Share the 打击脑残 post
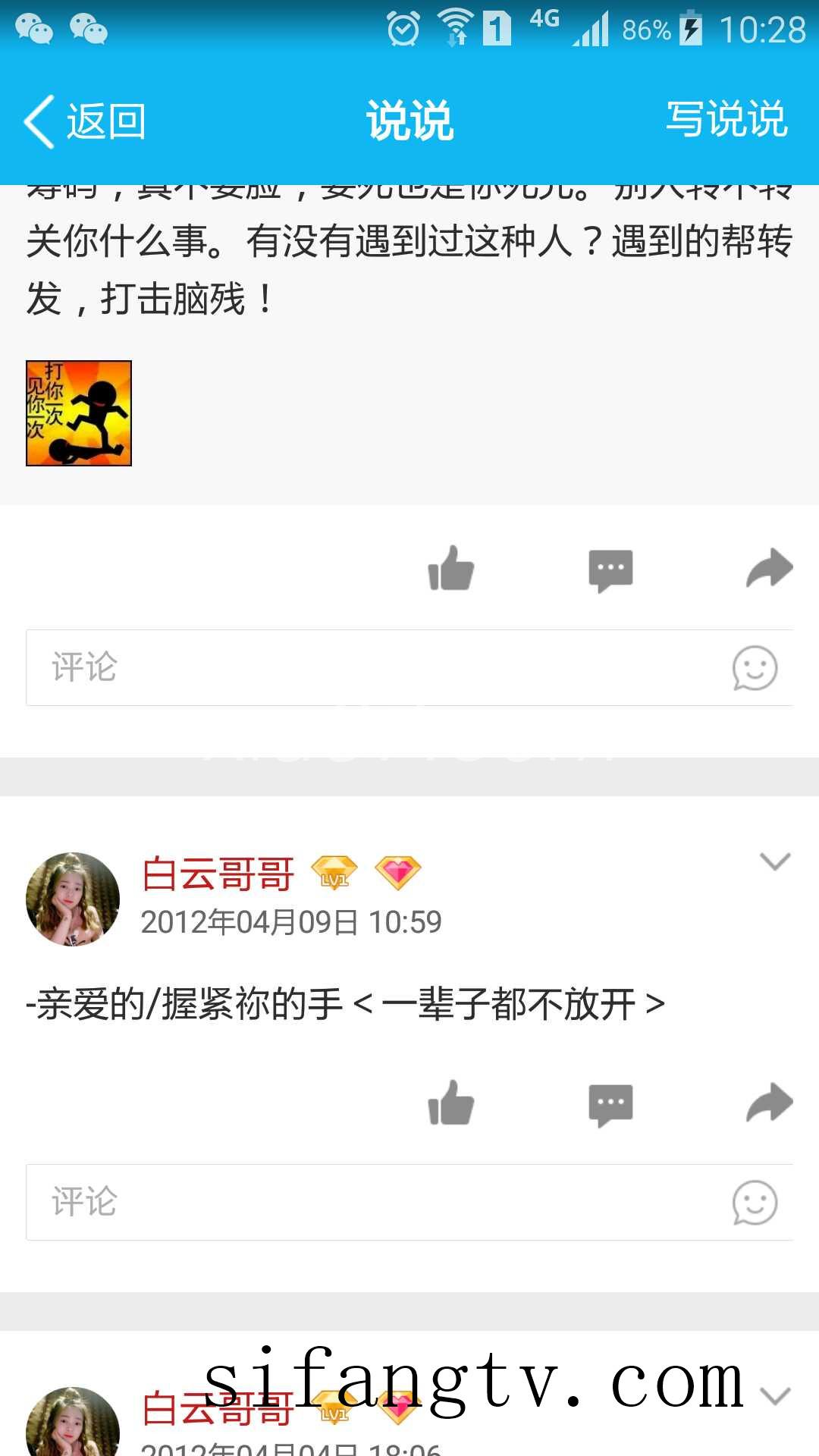The image size is (819, 1456). coord(769,569)
